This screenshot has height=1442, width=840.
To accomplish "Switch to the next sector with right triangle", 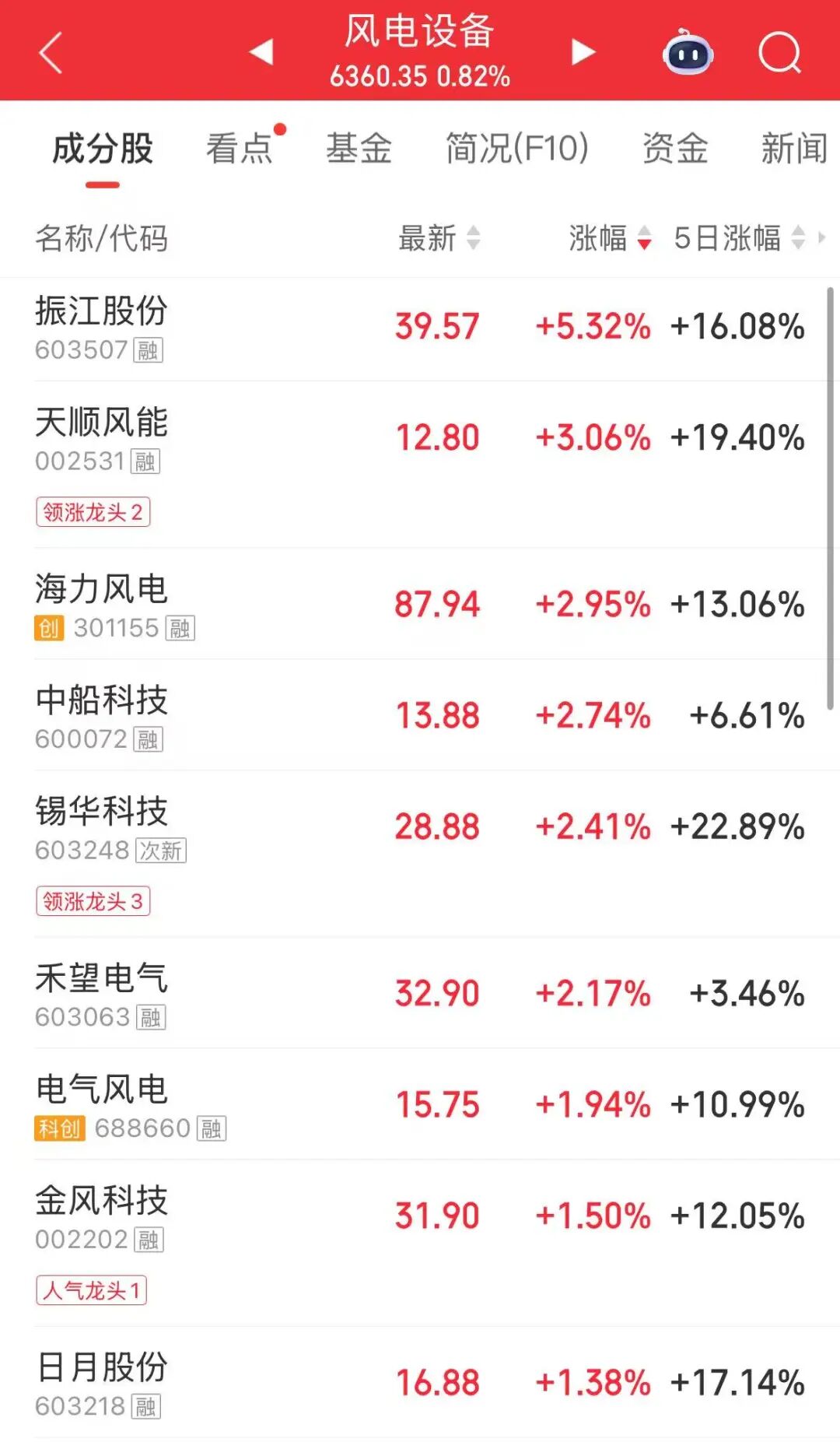I will click(583, 52).
